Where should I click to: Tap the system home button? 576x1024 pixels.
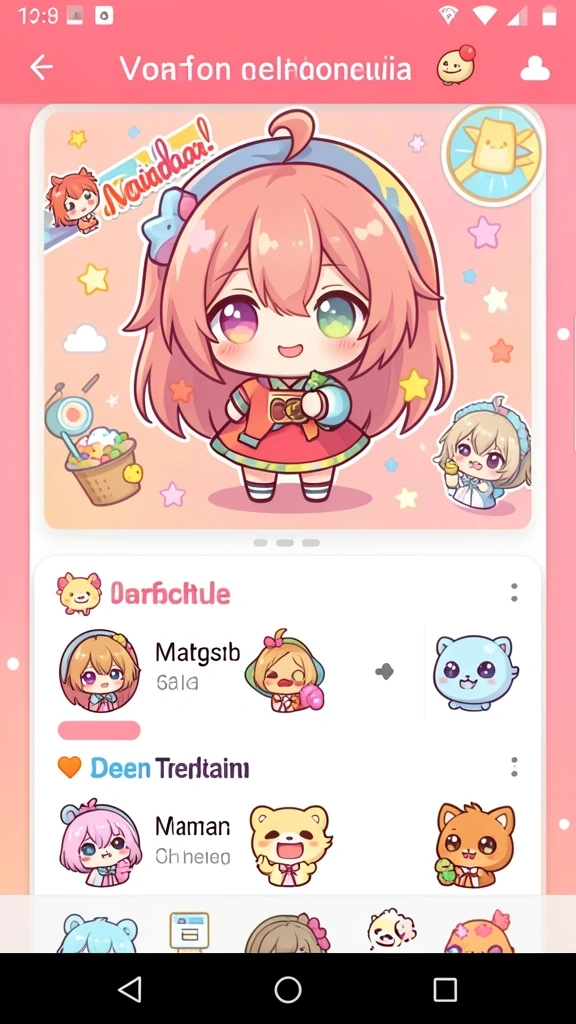point(287,989)
